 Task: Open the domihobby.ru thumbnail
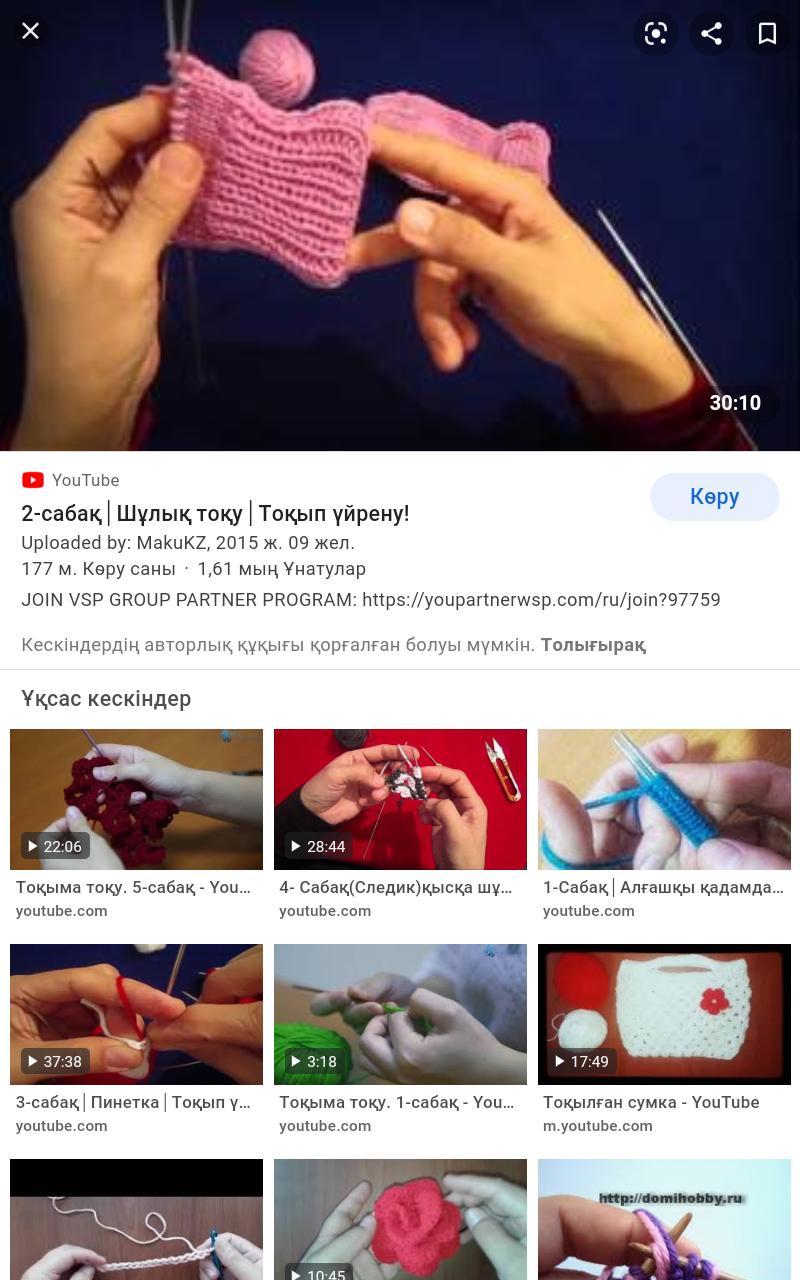[664, 1220]
